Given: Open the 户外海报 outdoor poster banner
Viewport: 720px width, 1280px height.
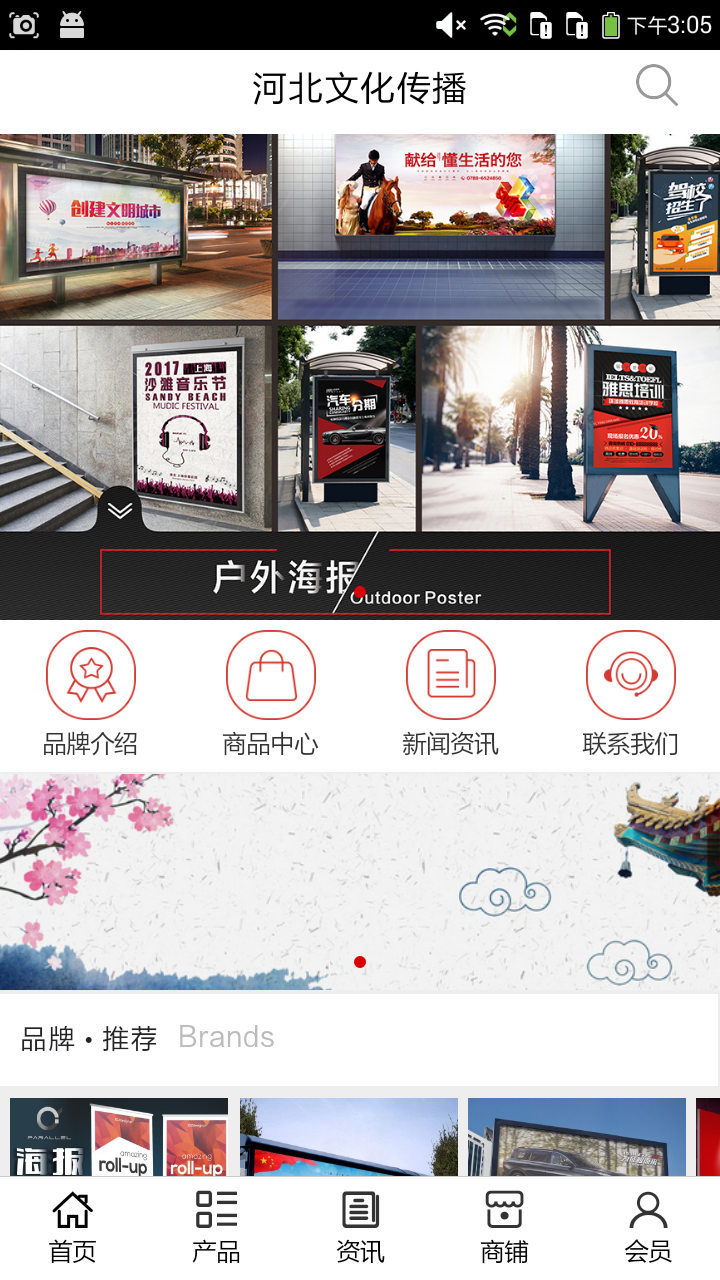Looking at the screenshot, I should click(360, 377).
